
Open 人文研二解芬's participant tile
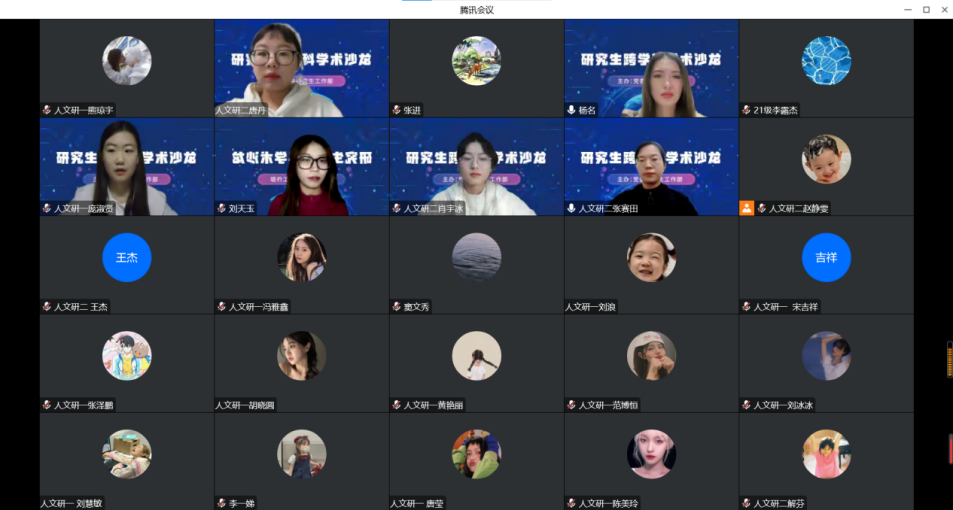[x=826, y=460]
